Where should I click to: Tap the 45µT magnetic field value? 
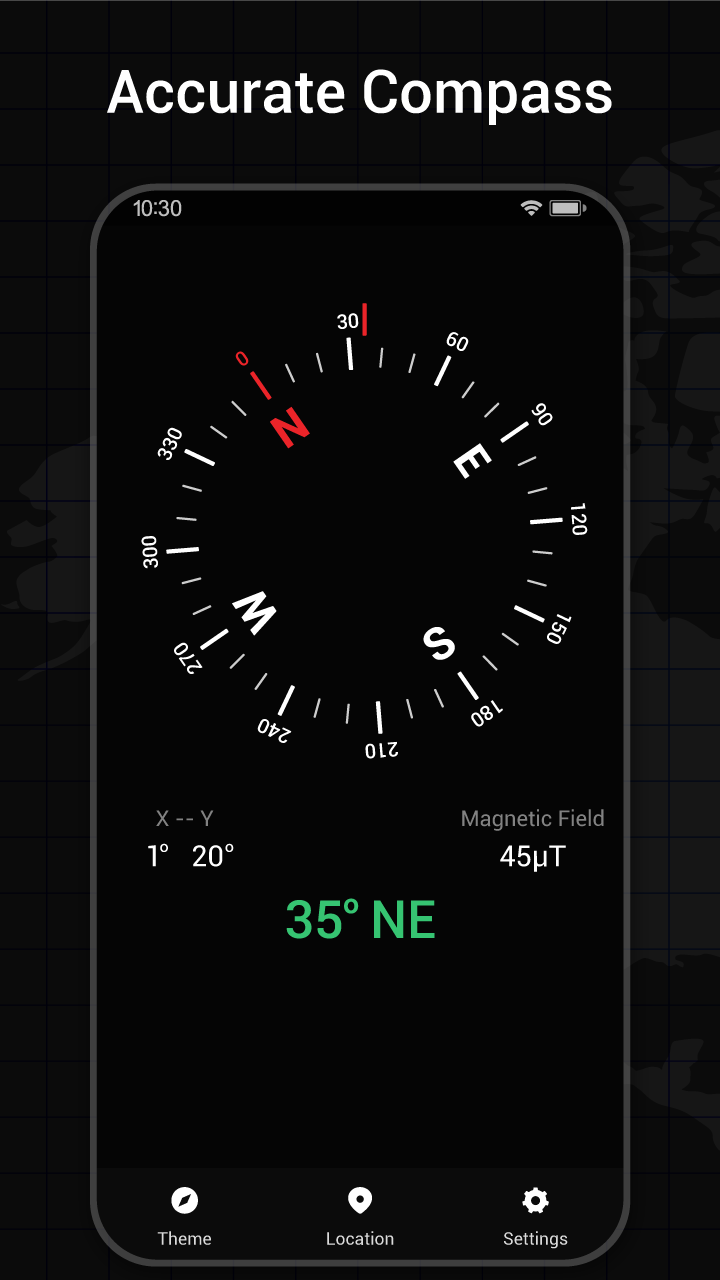coord(532,855)
